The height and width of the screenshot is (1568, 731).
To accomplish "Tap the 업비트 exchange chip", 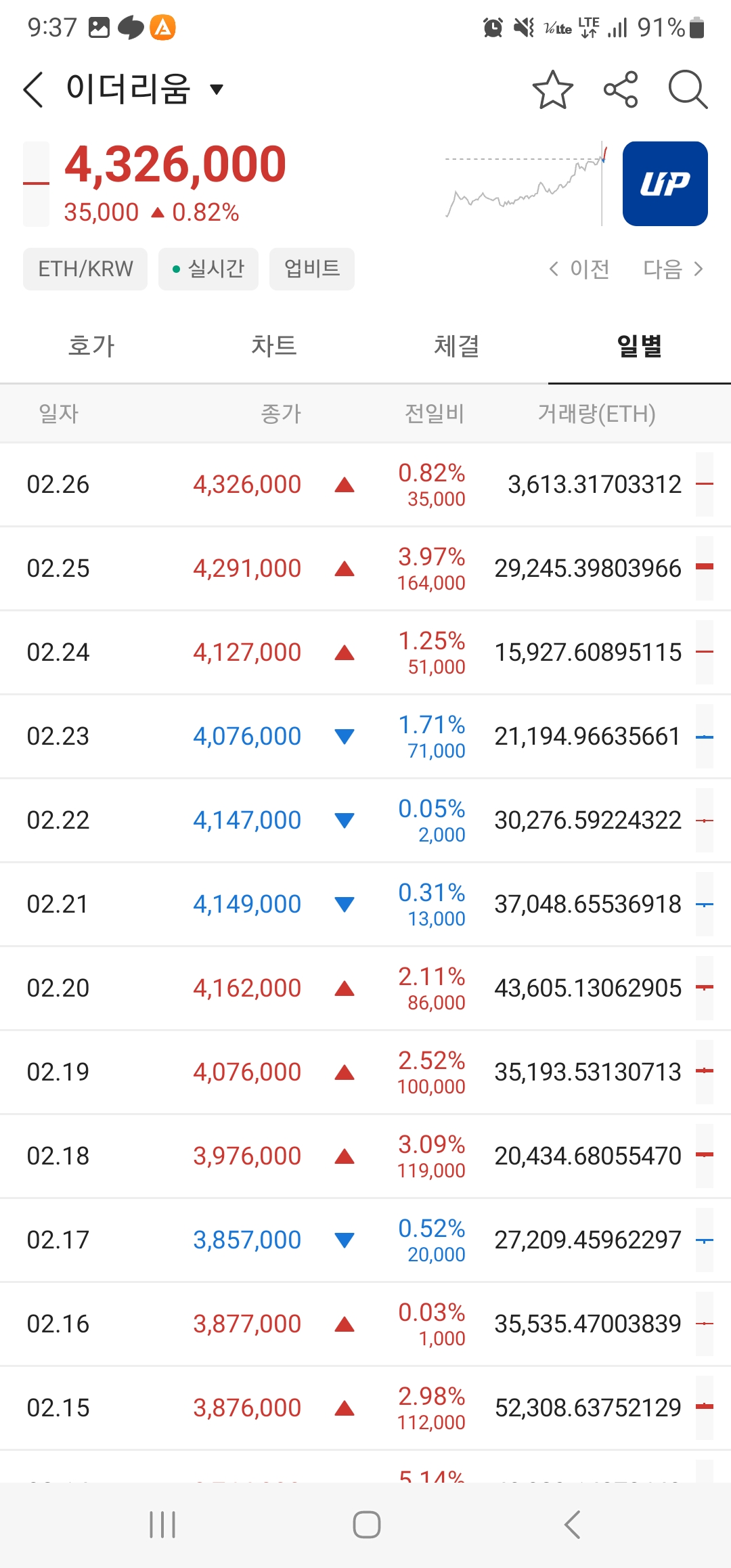I will [312, 269].
